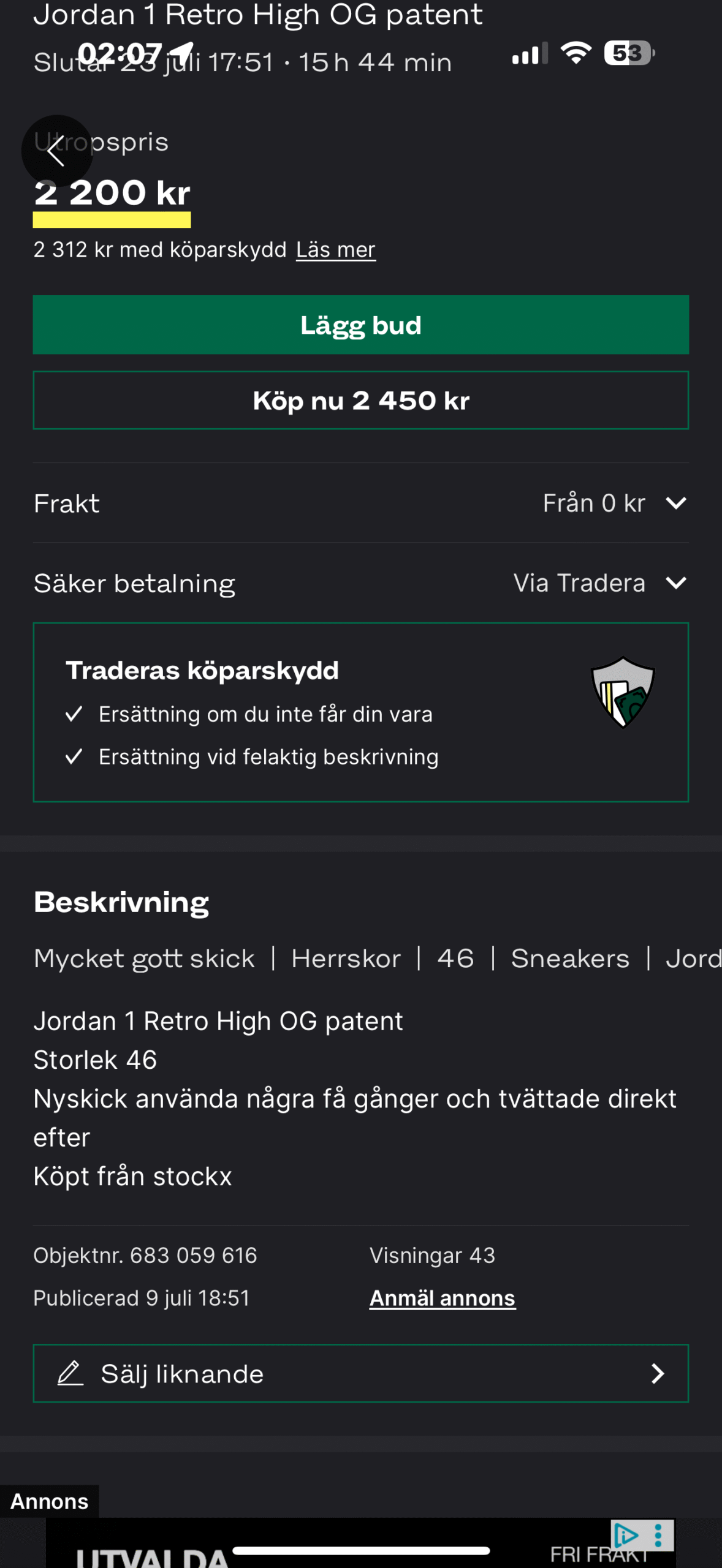This screenshot has width=722, height=1568.
Task: Open the Läs mer link about köparskydd
Action: 336,250
